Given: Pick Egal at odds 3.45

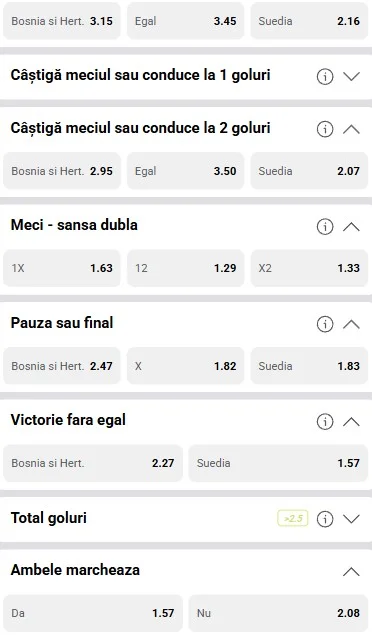Looking at the screenshot, I should (185, 21).
